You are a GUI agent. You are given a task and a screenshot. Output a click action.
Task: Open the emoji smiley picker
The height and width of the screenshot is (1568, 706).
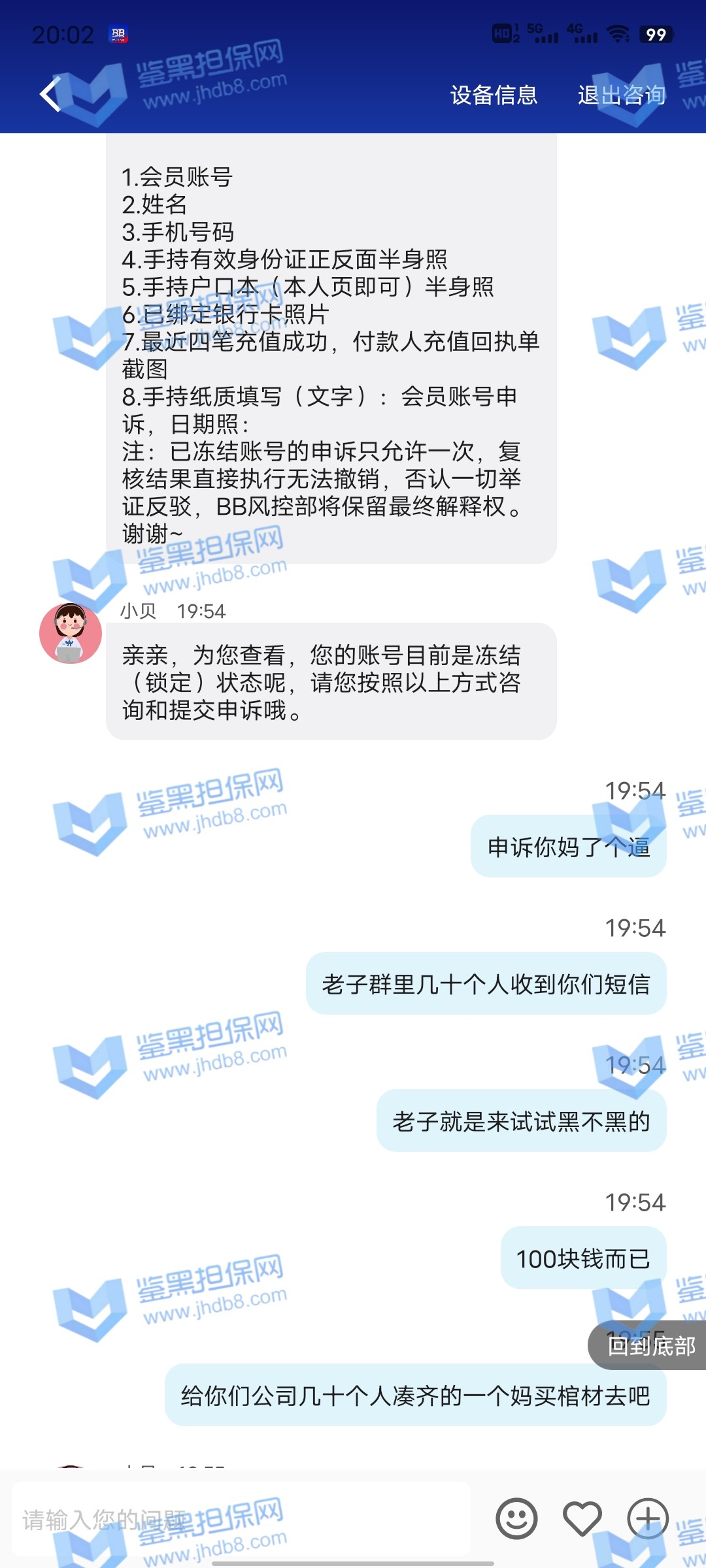click(516, 1518)
